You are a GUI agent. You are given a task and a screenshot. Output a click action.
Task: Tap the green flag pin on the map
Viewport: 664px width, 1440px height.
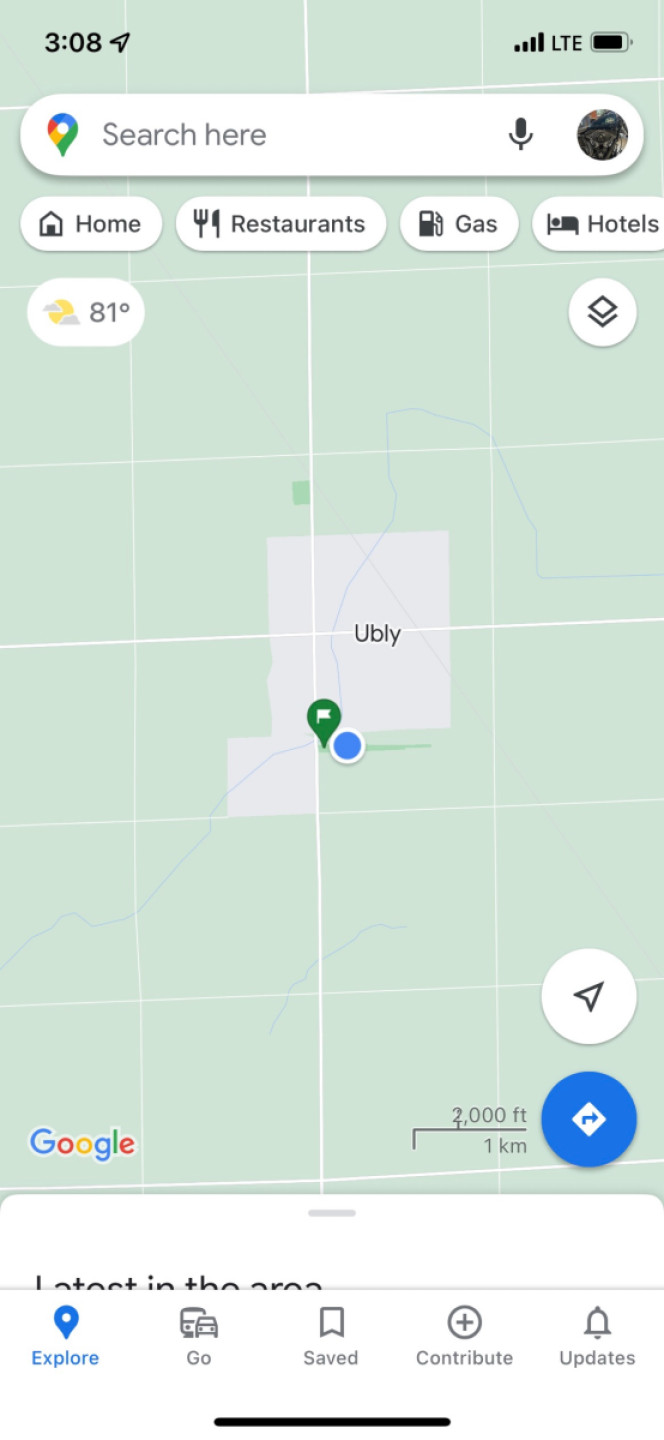[323, 720]
